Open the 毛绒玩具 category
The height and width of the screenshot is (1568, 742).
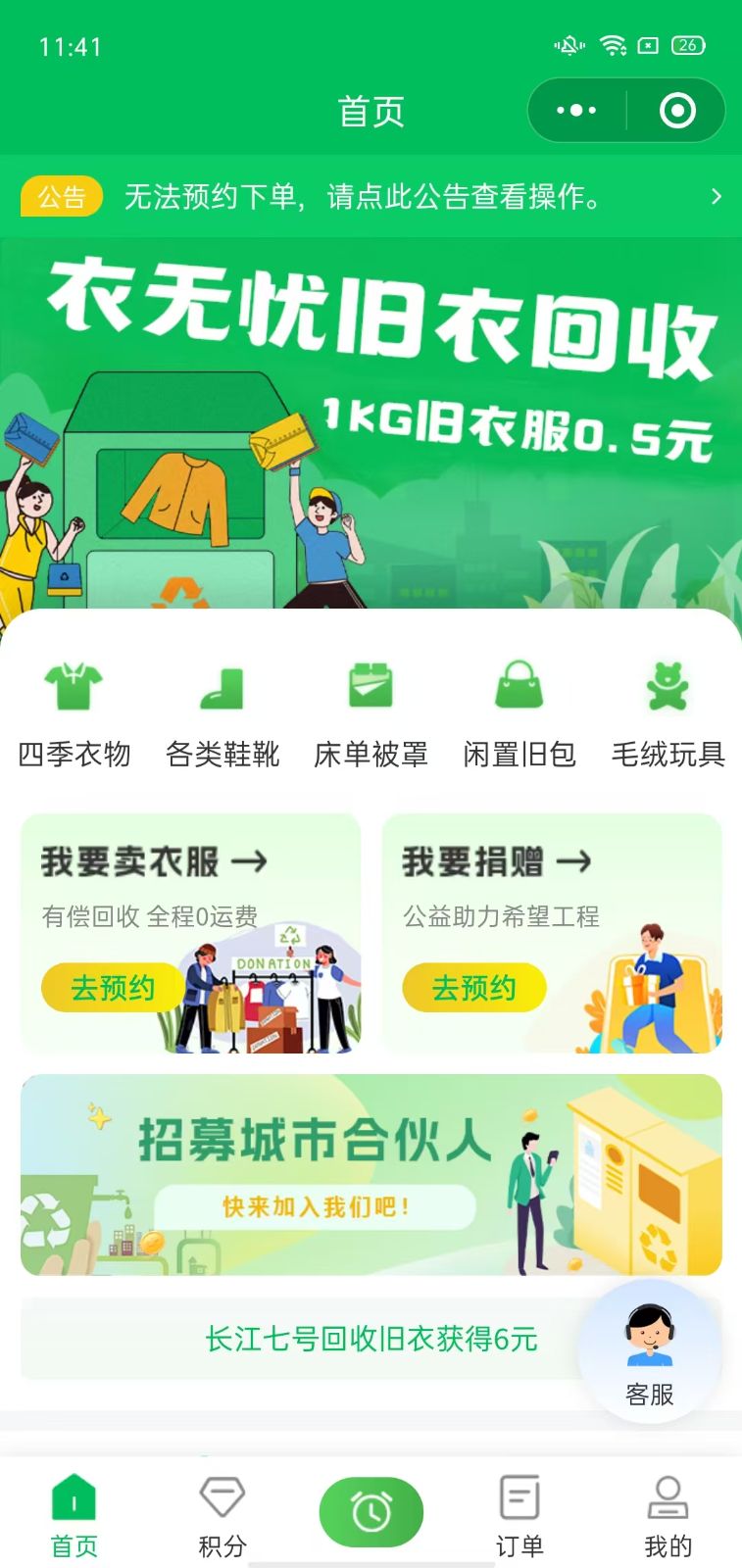tap(668, 713)
